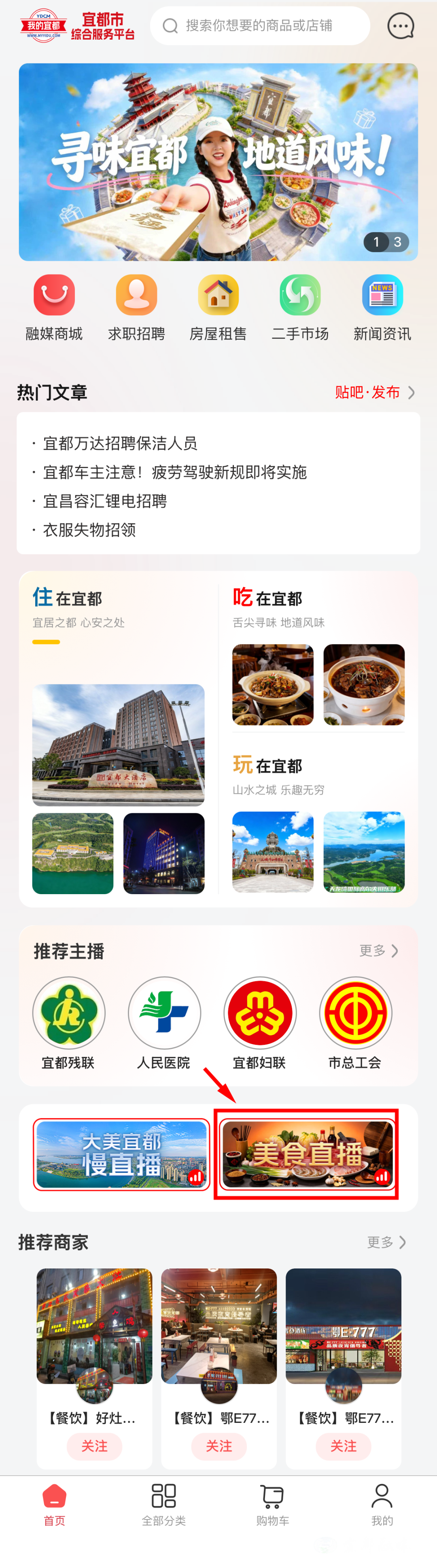This screenshot has height=1568, width=437.
Task: Open 新闻资讯 news section
Action: [x=382, y=307]
